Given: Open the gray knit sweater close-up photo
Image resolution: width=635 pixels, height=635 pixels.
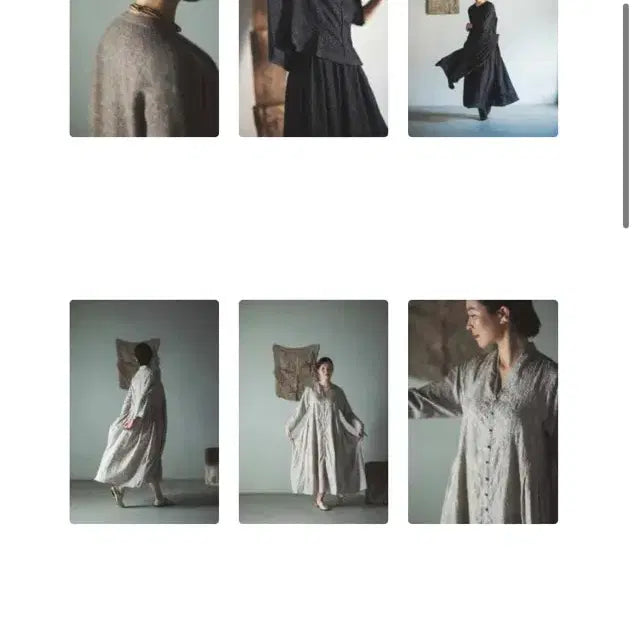Looking at the screenshot, I should (x=144, y=68).
